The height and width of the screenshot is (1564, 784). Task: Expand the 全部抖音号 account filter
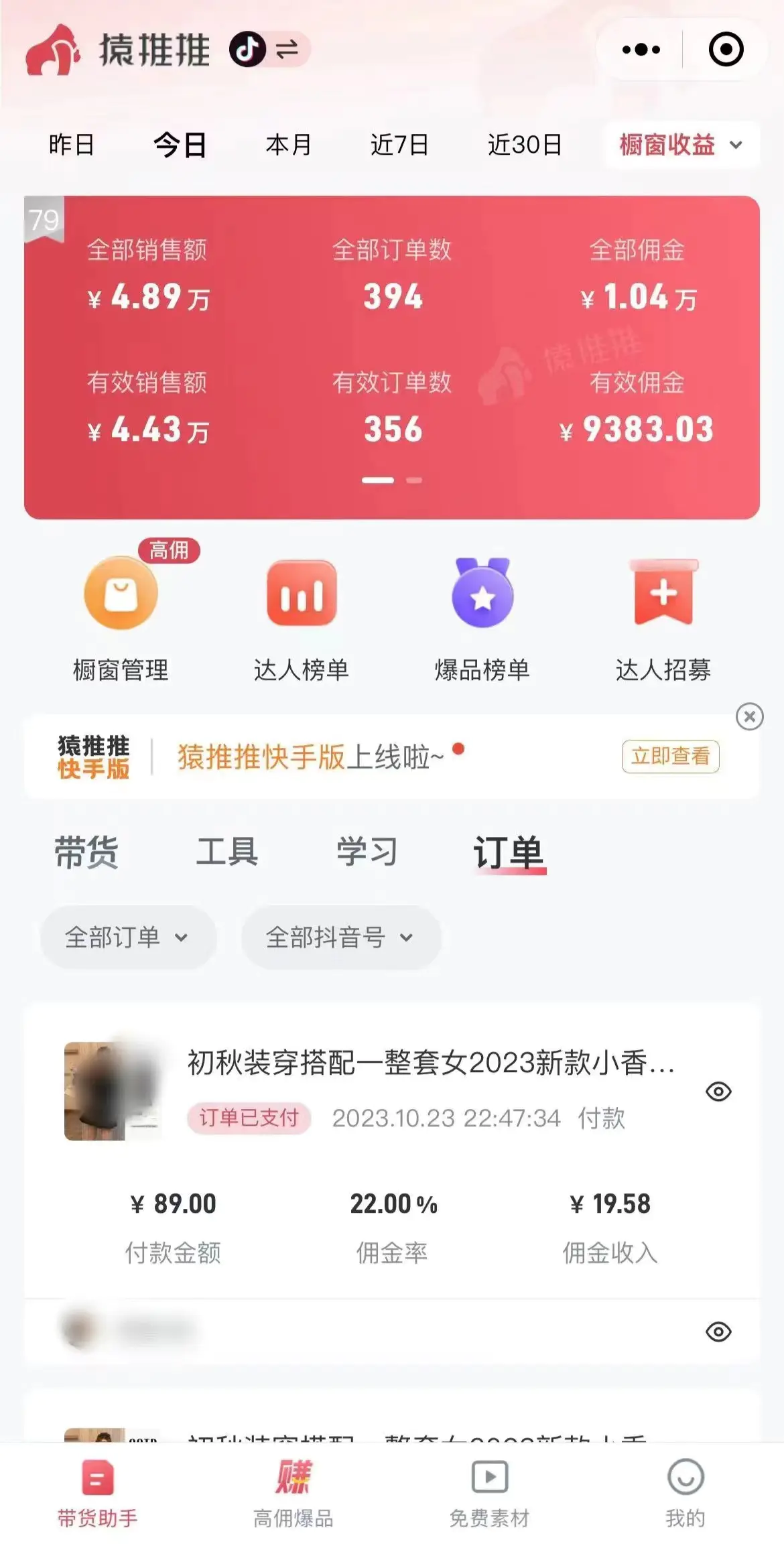pos(340,938)
